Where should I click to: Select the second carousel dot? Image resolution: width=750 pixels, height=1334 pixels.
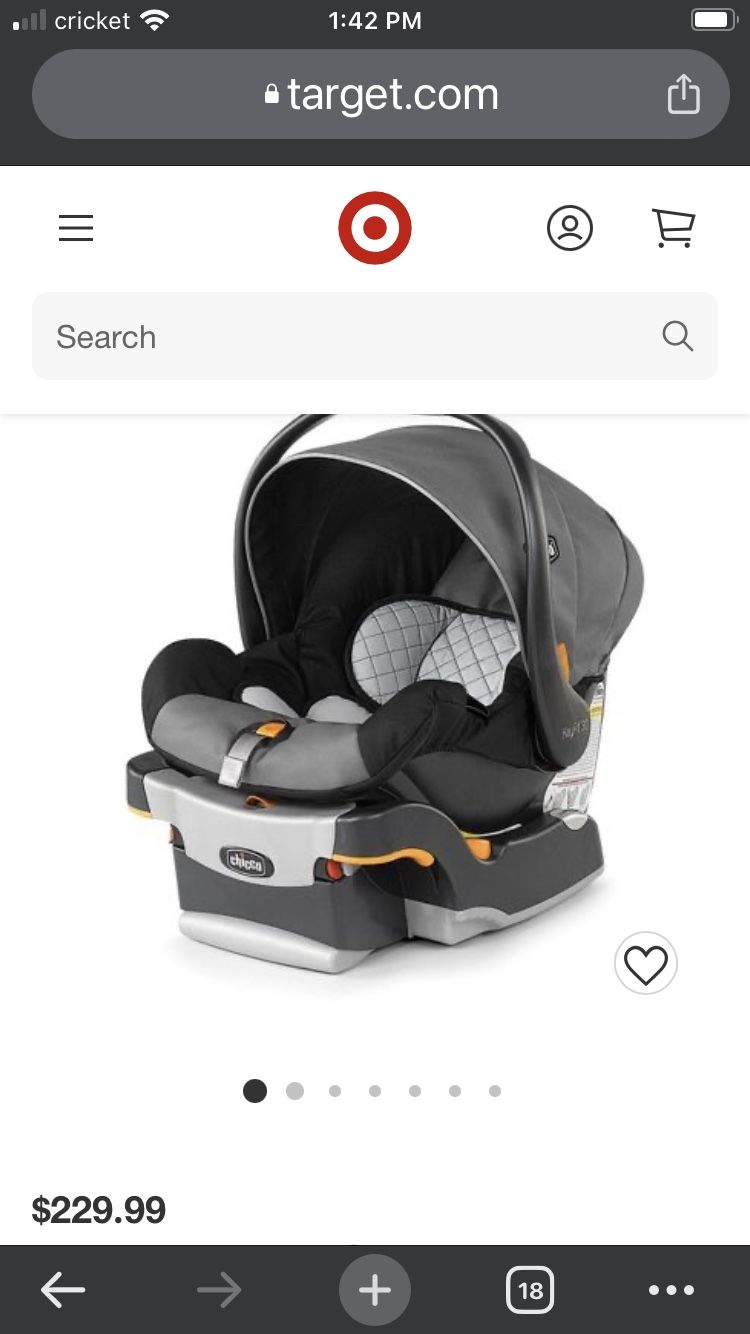point(295,1091)
